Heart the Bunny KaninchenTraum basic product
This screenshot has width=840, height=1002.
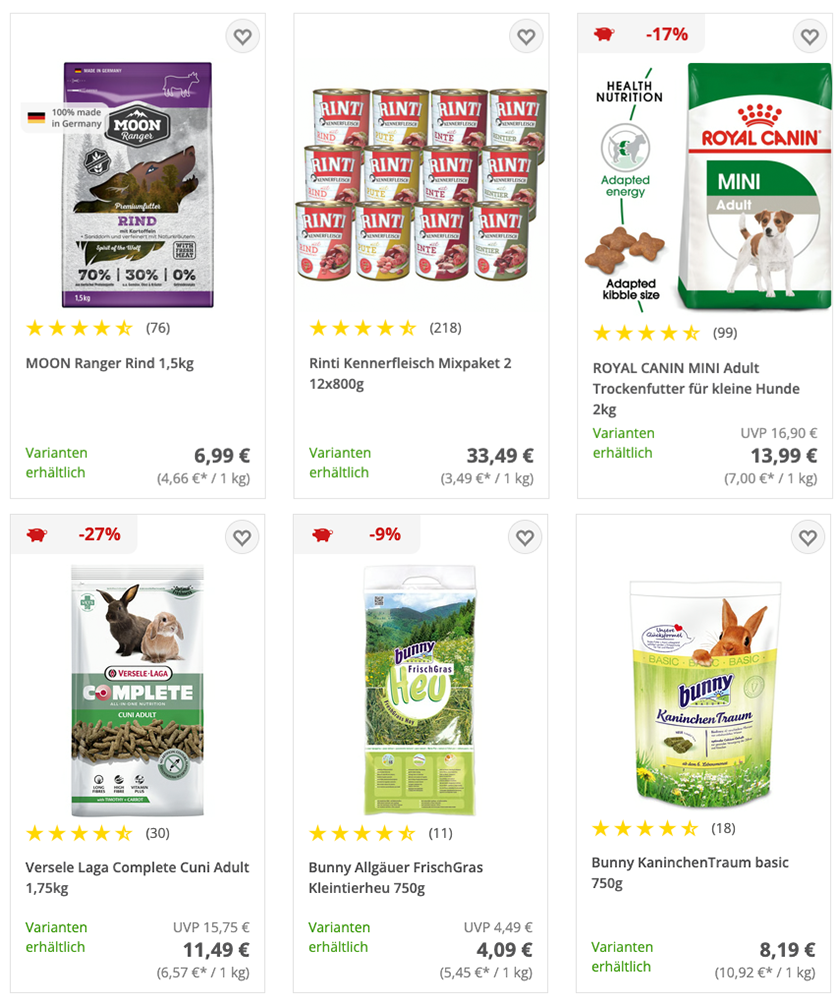(808, 538)
